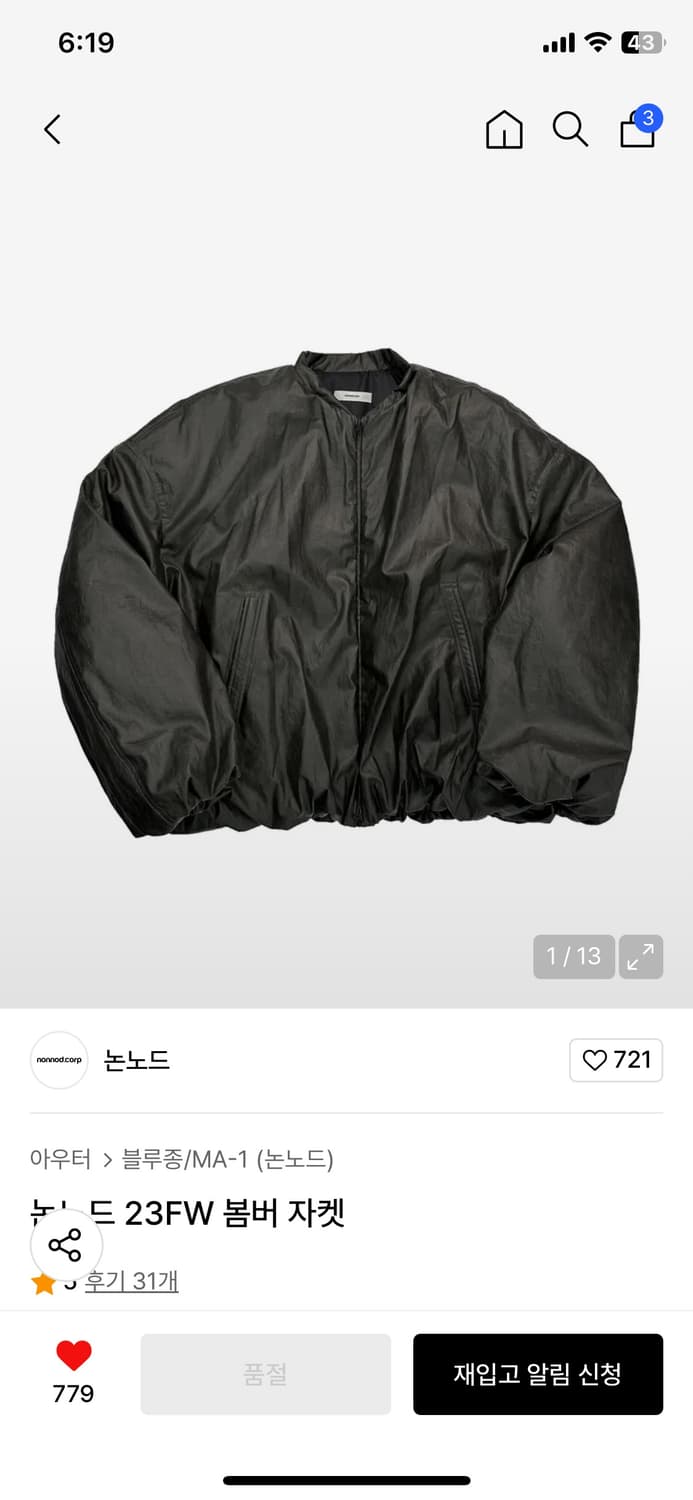693x1500 pixels.
Task: Expand the product image fullscreen
Action: pos(641,957)
